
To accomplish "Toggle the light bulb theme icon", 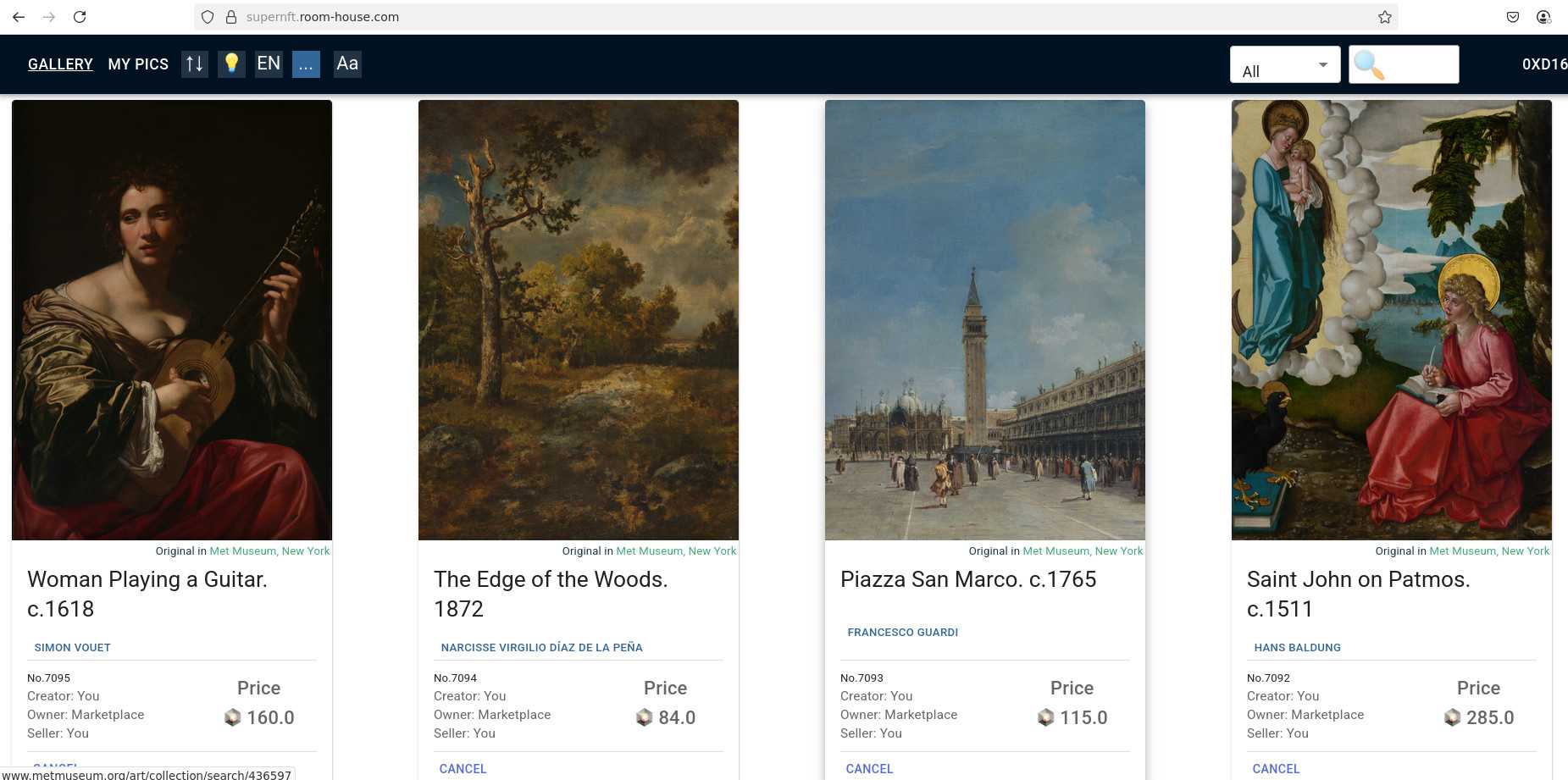I will tap(231, 64).
